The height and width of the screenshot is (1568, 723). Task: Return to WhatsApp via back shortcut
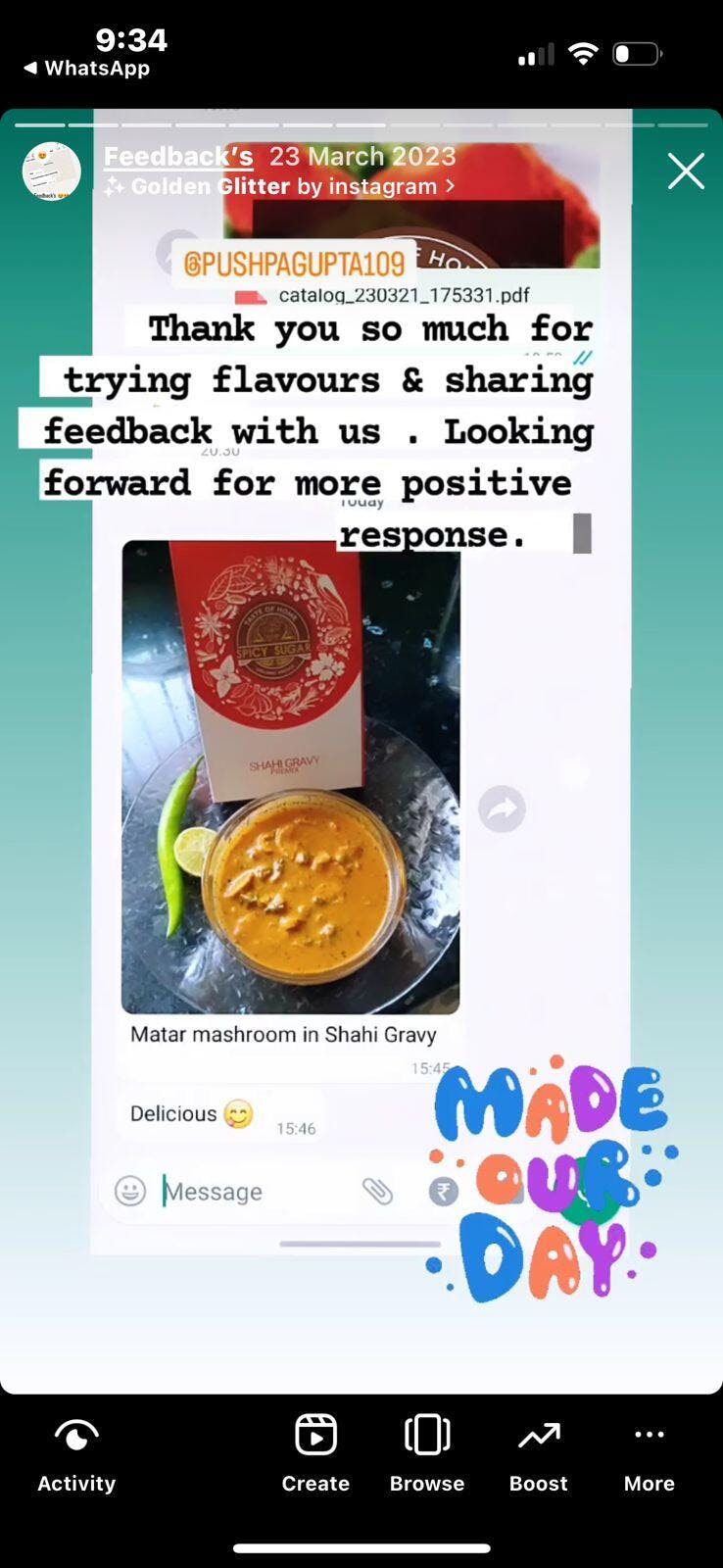pos(86,69)
